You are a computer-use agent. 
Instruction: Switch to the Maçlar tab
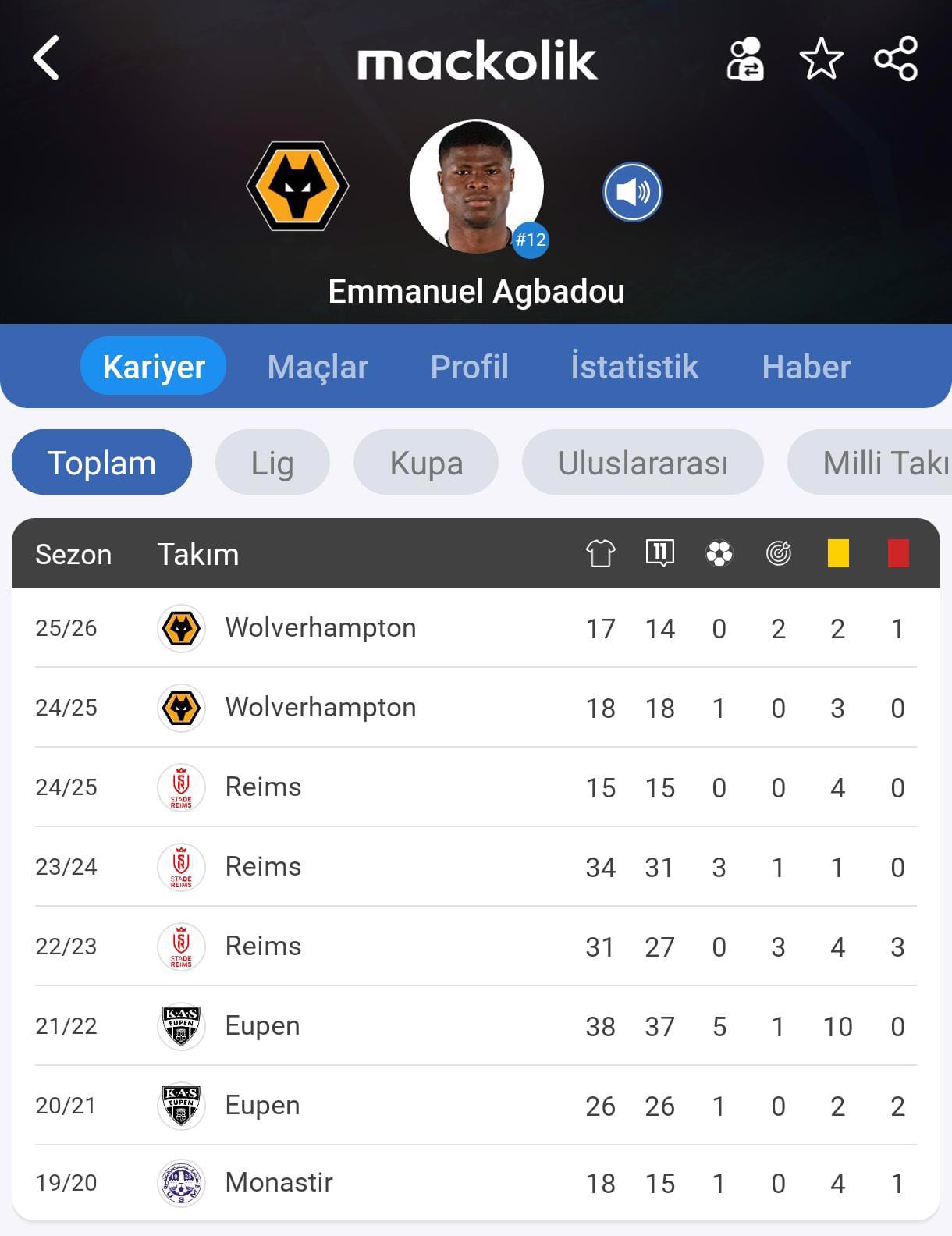coord(318,367)
